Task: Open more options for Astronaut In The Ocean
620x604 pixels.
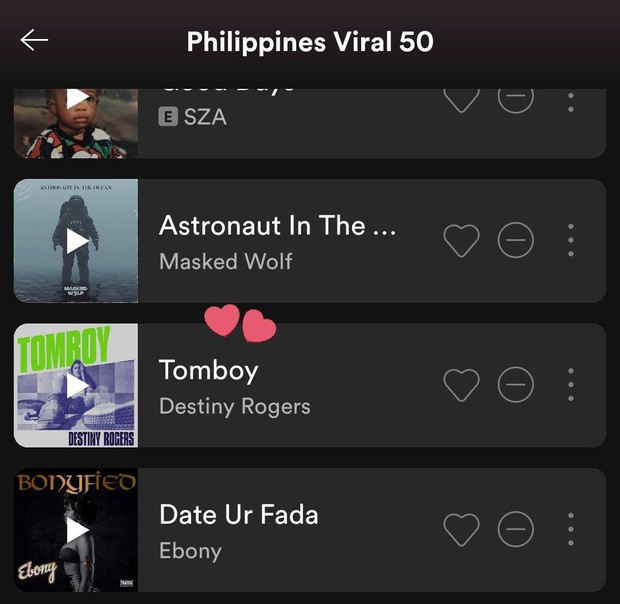Action: click(x=571, y=241)
